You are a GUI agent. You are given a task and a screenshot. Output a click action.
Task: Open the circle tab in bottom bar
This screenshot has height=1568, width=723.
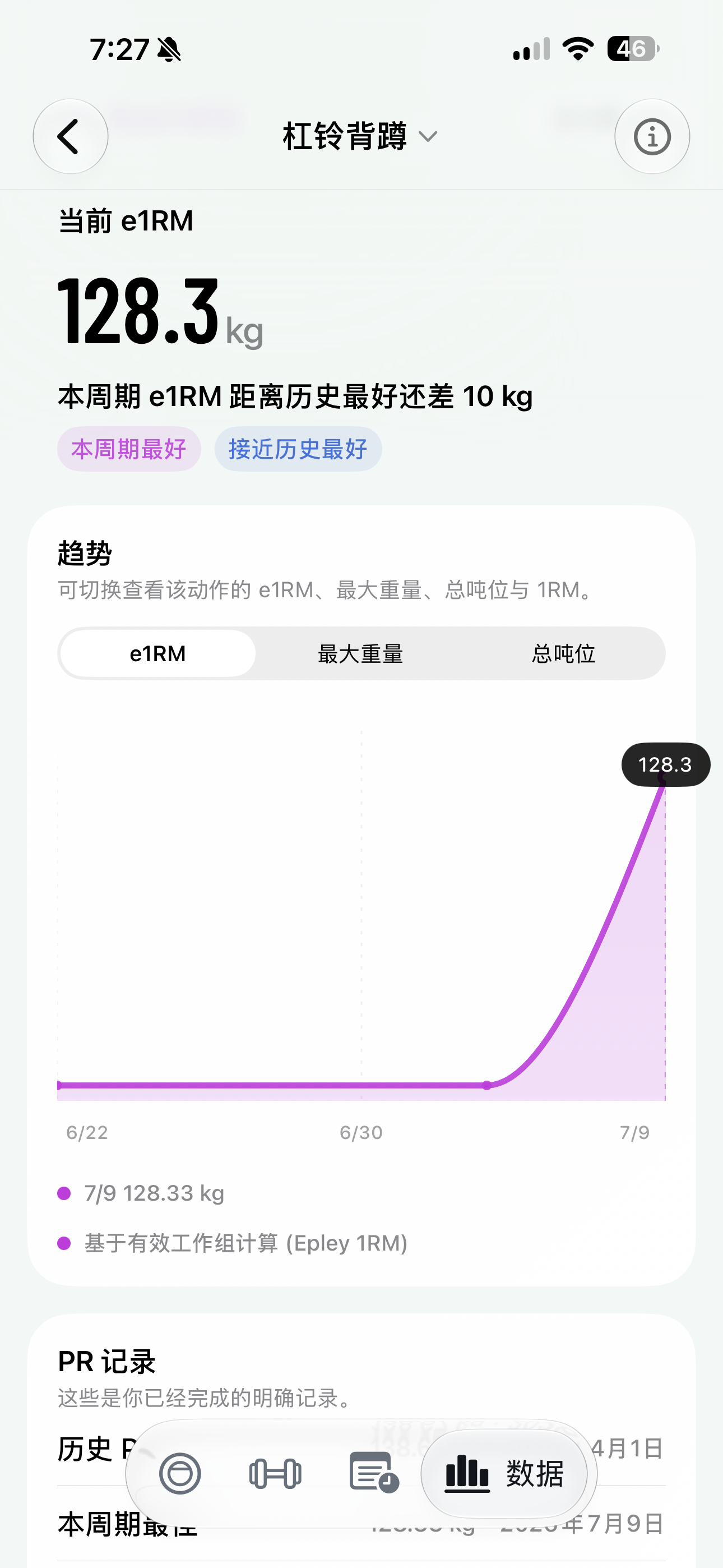180,1474
